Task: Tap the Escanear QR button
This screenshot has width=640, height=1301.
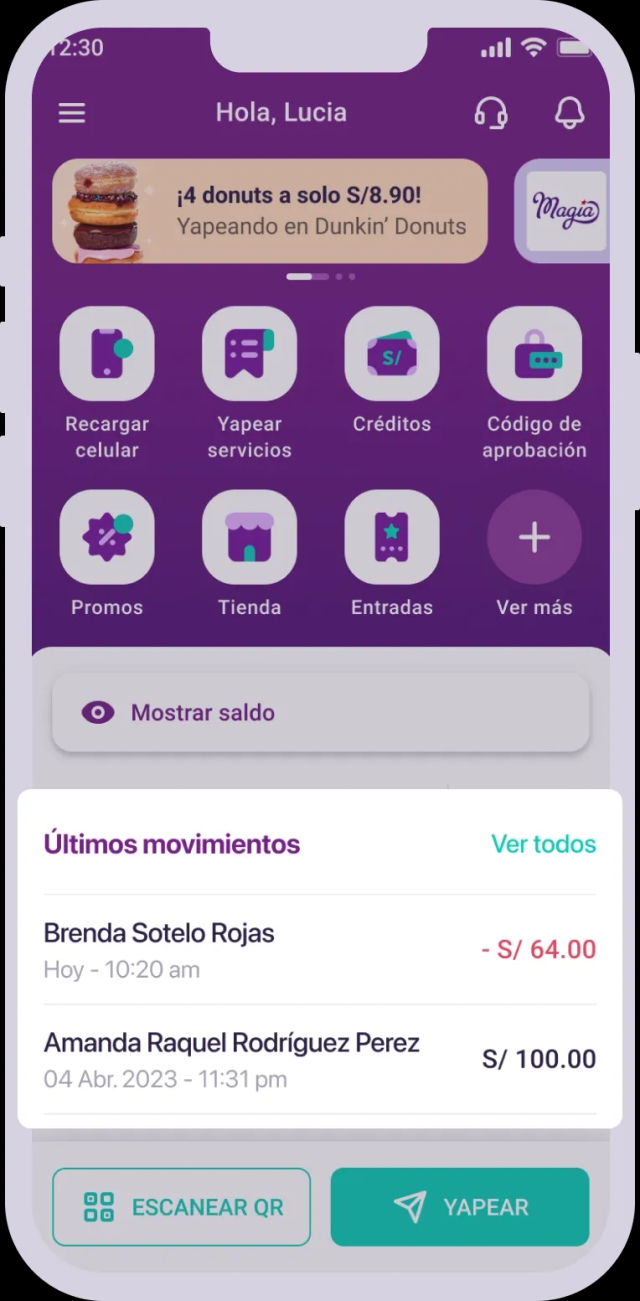Action: pos(182,1207)
